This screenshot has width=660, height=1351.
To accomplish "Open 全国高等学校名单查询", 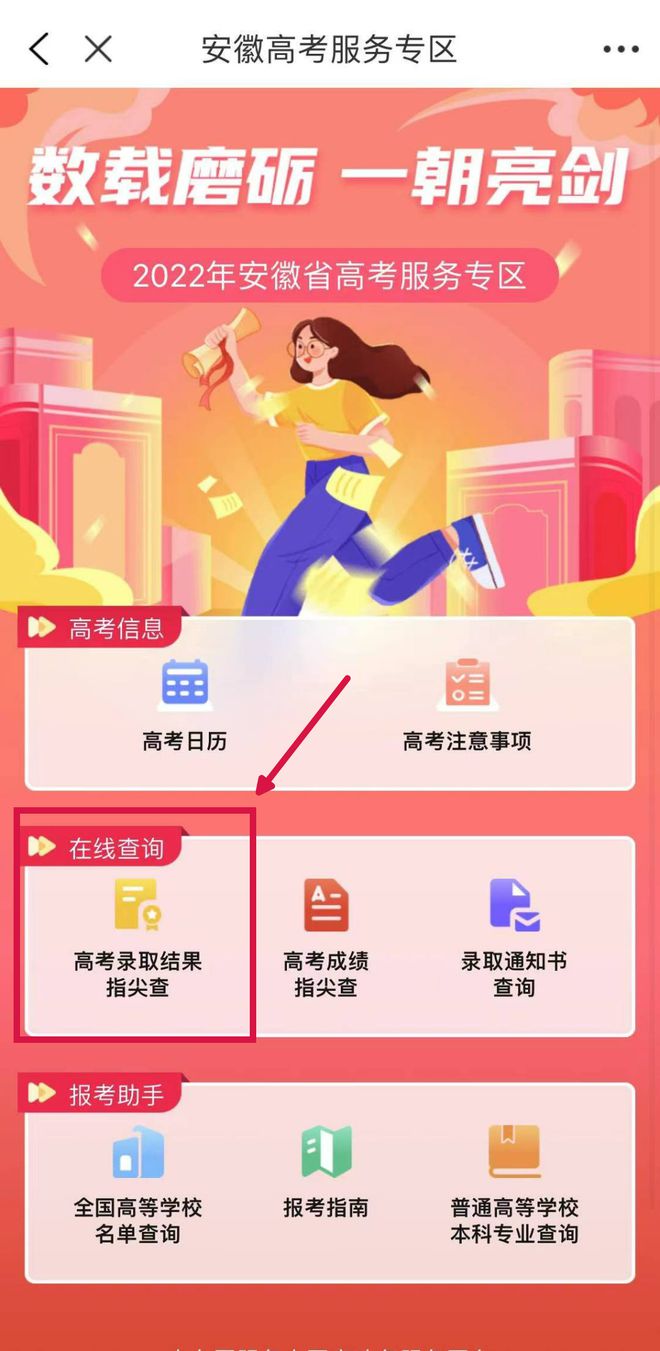I will coord(138,1182).
